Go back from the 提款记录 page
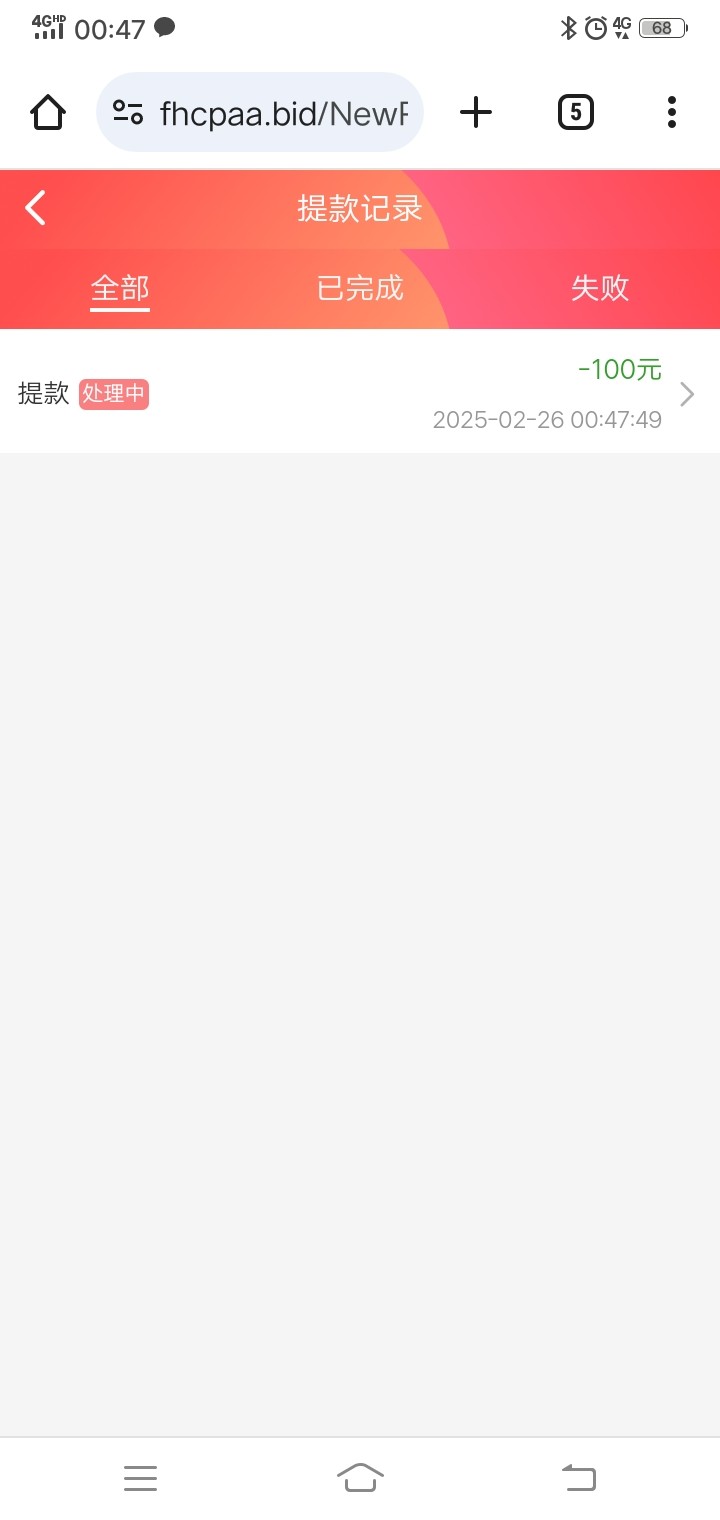Screen dimensions: 720x1520 tap(36, 208)
